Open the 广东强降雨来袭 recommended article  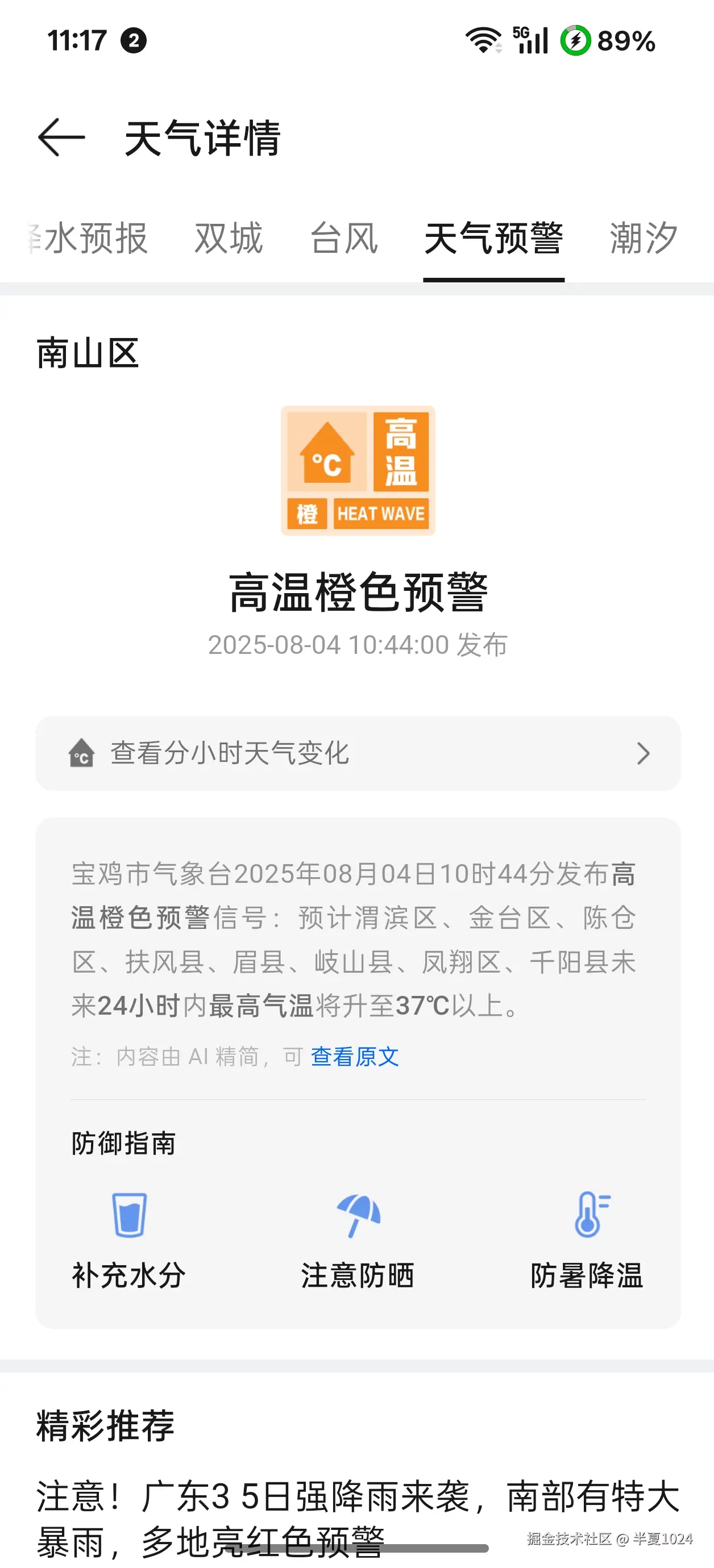tap(358, 1517)
